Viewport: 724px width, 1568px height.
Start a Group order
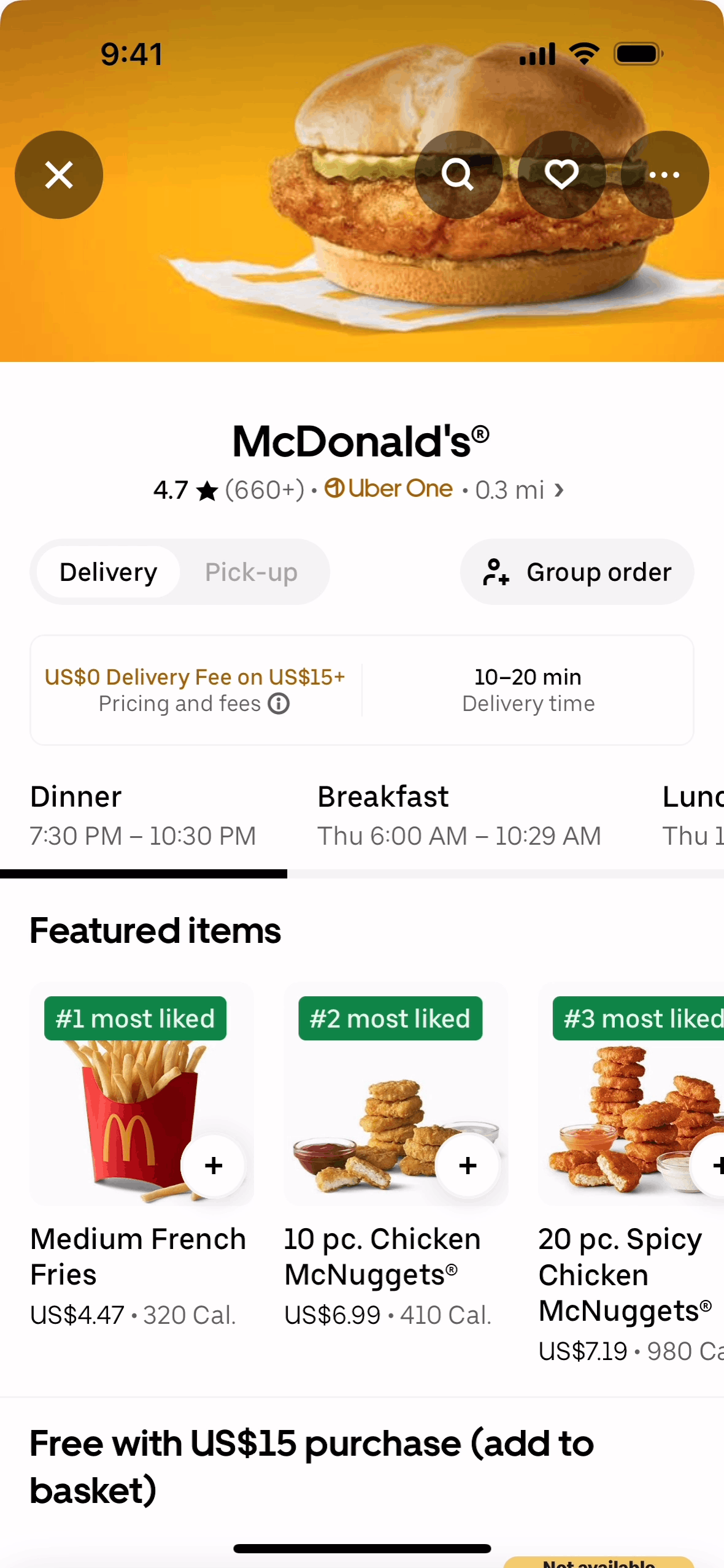click(x=577, y=572)
